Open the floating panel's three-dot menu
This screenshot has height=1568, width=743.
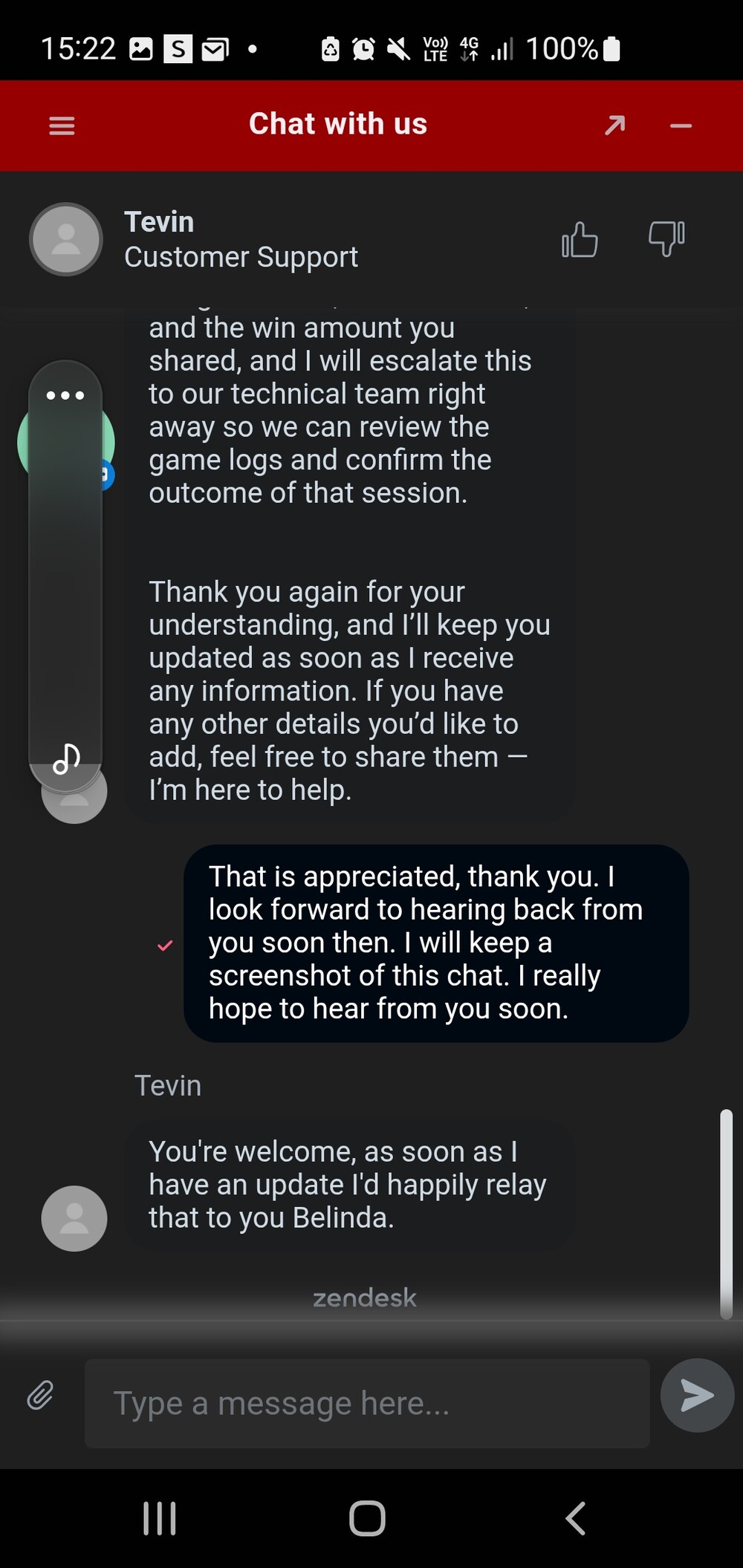(x=65, y=395)
